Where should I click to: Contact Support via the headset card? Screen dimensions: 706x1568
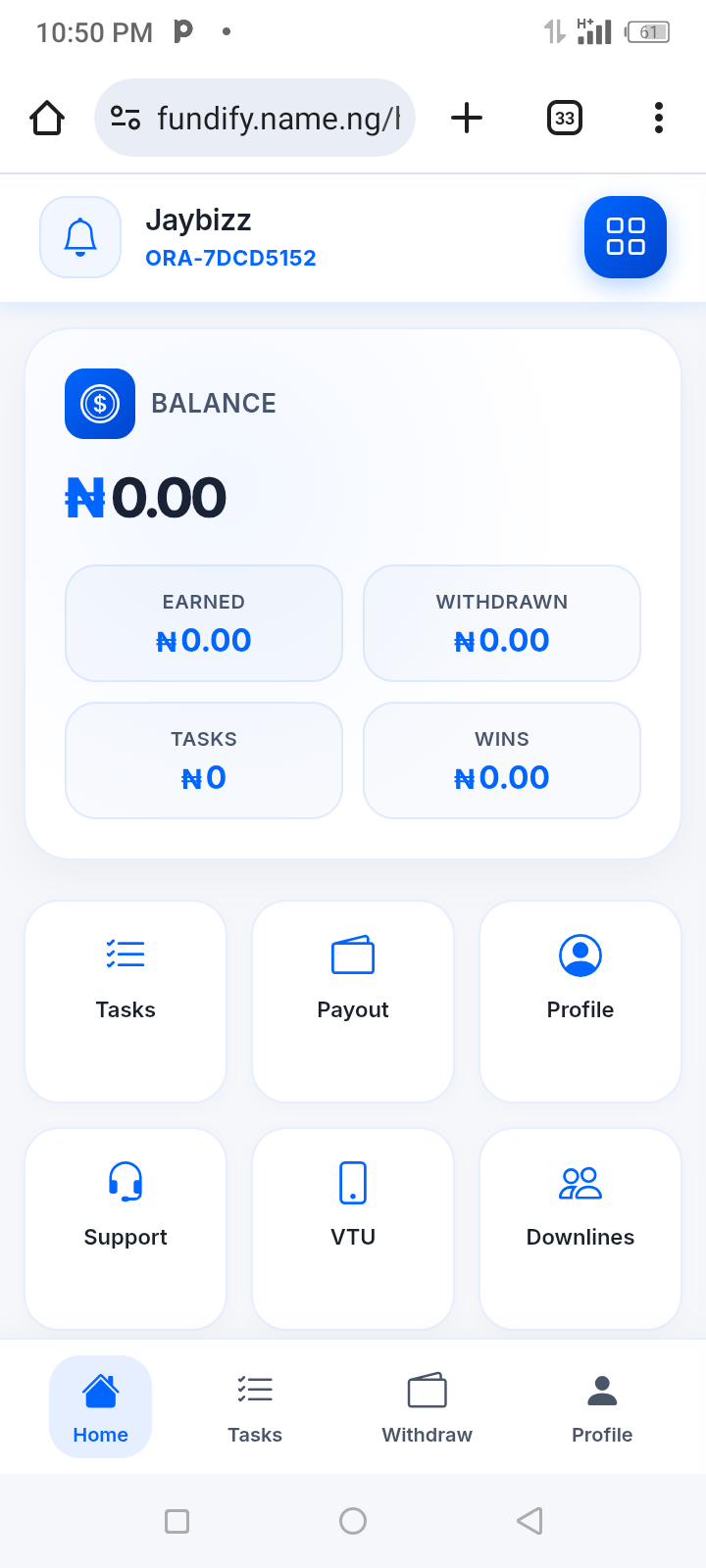point(126,1228)
